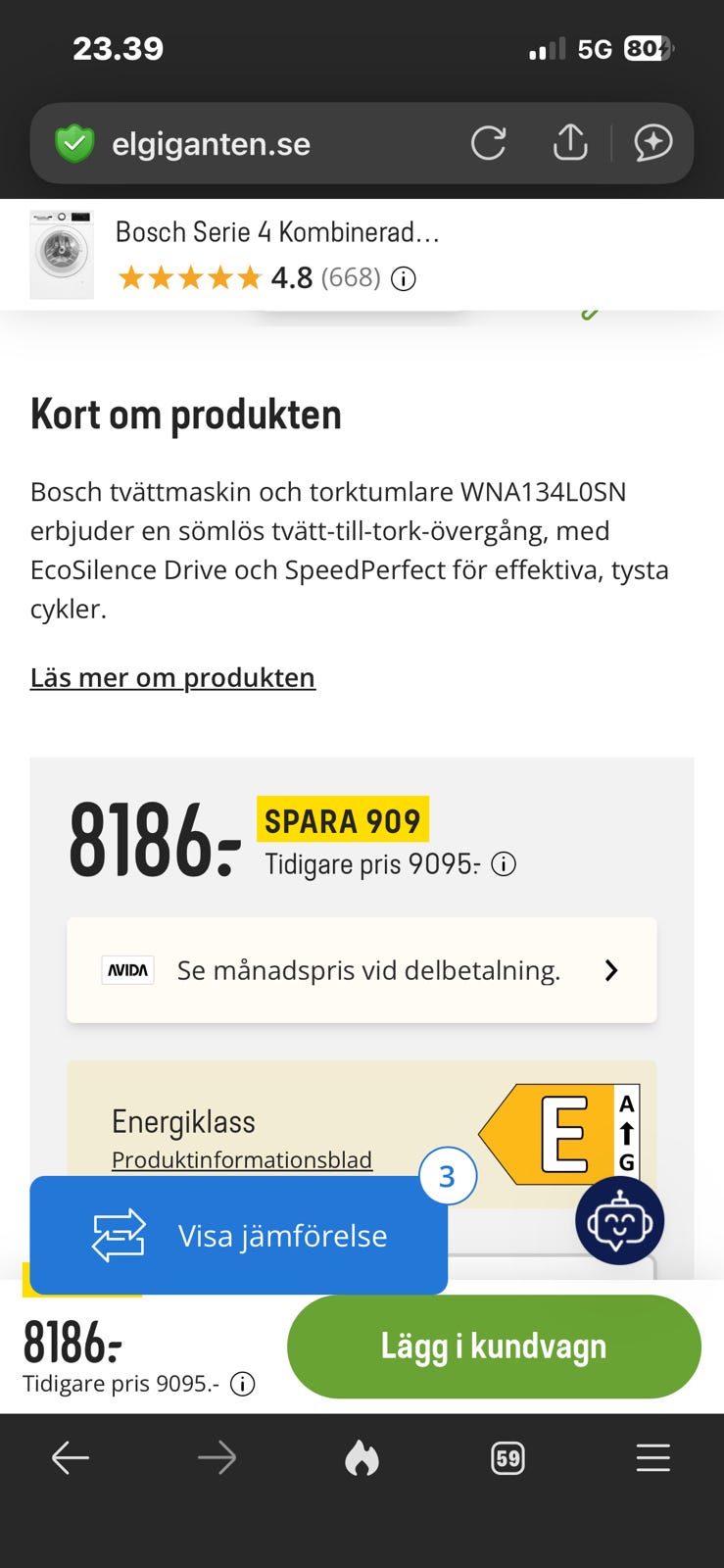Add product with Lägg i kundvagn
The height and width of the screenshot is (1568, 724).
click(x=494, y=1347)
